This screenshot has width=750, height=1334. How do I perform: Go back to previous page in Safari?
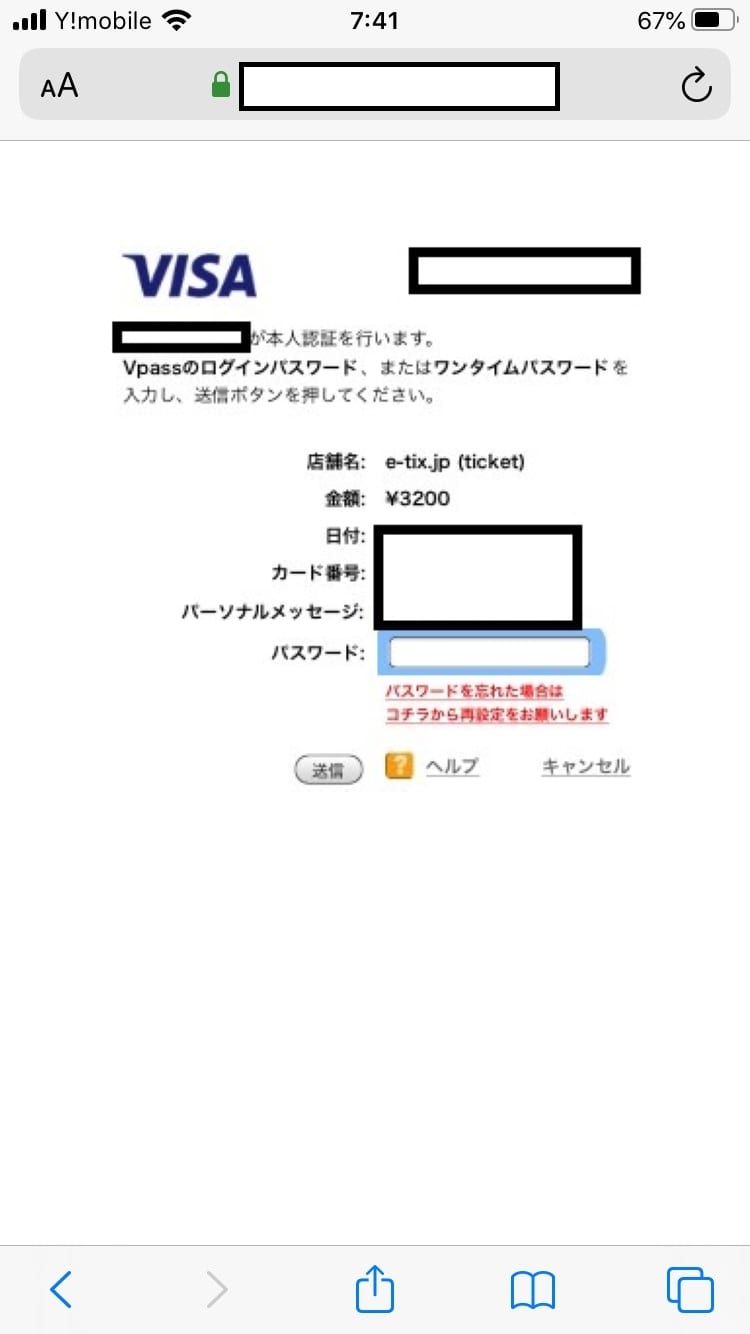61,1289
